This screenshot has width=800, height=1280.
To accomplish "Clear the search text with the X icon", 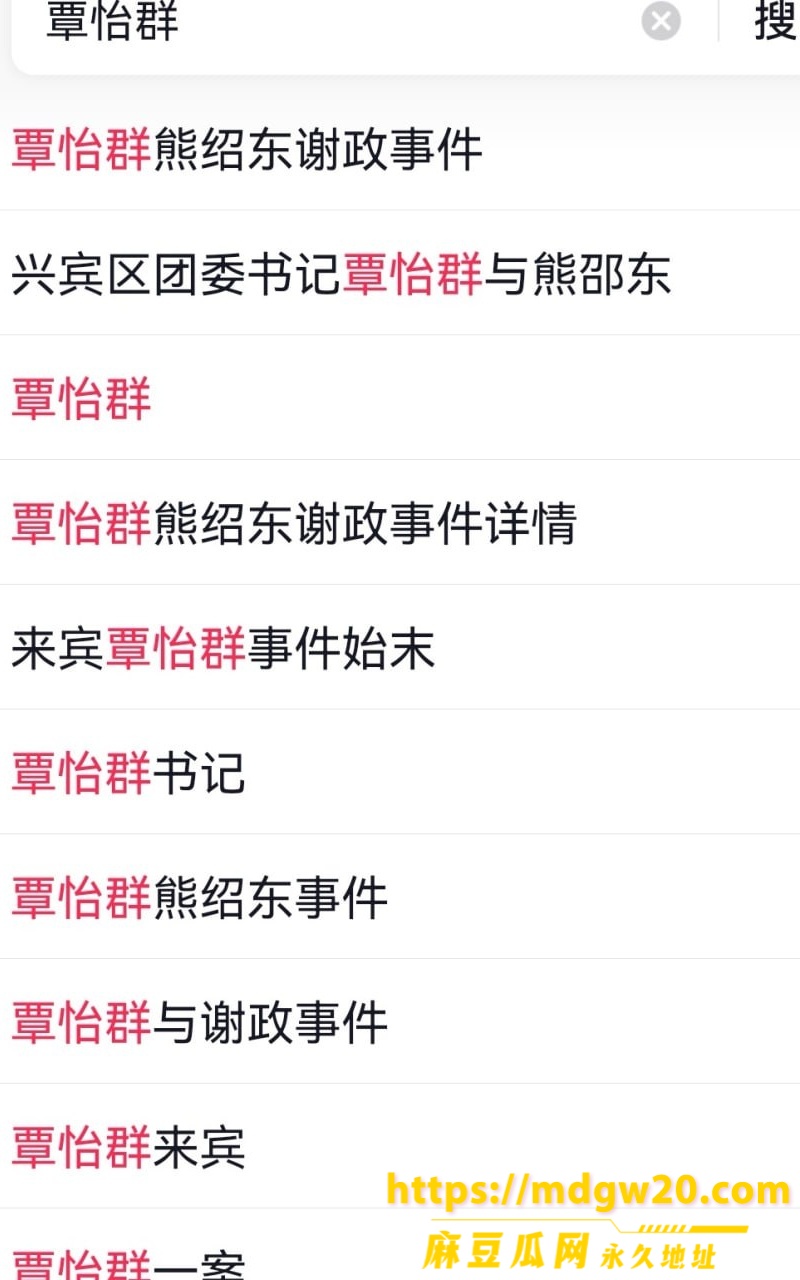I will click(x=661, y=20).
